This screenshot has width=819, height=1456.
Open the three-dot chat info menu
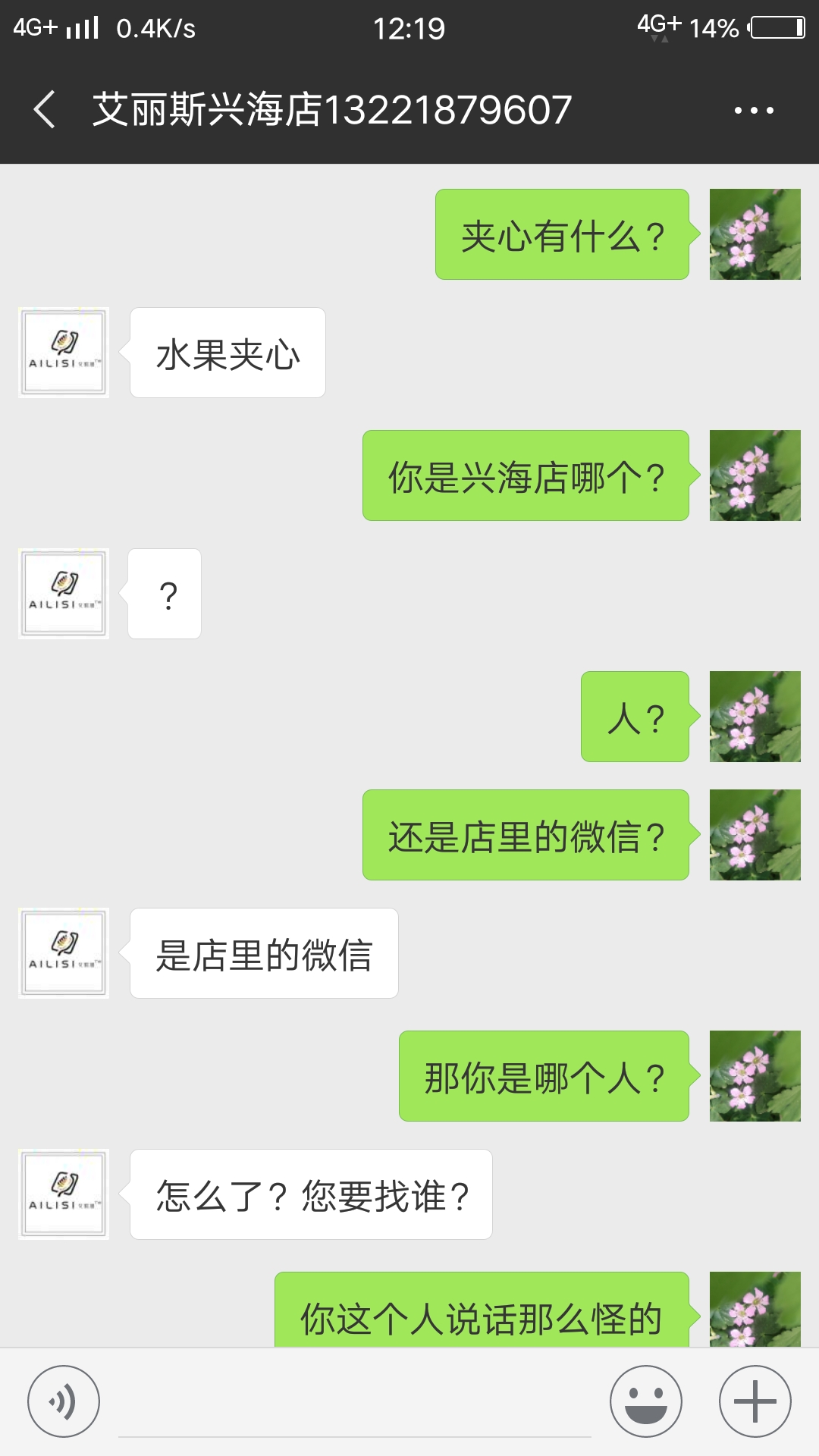(754, 111)
